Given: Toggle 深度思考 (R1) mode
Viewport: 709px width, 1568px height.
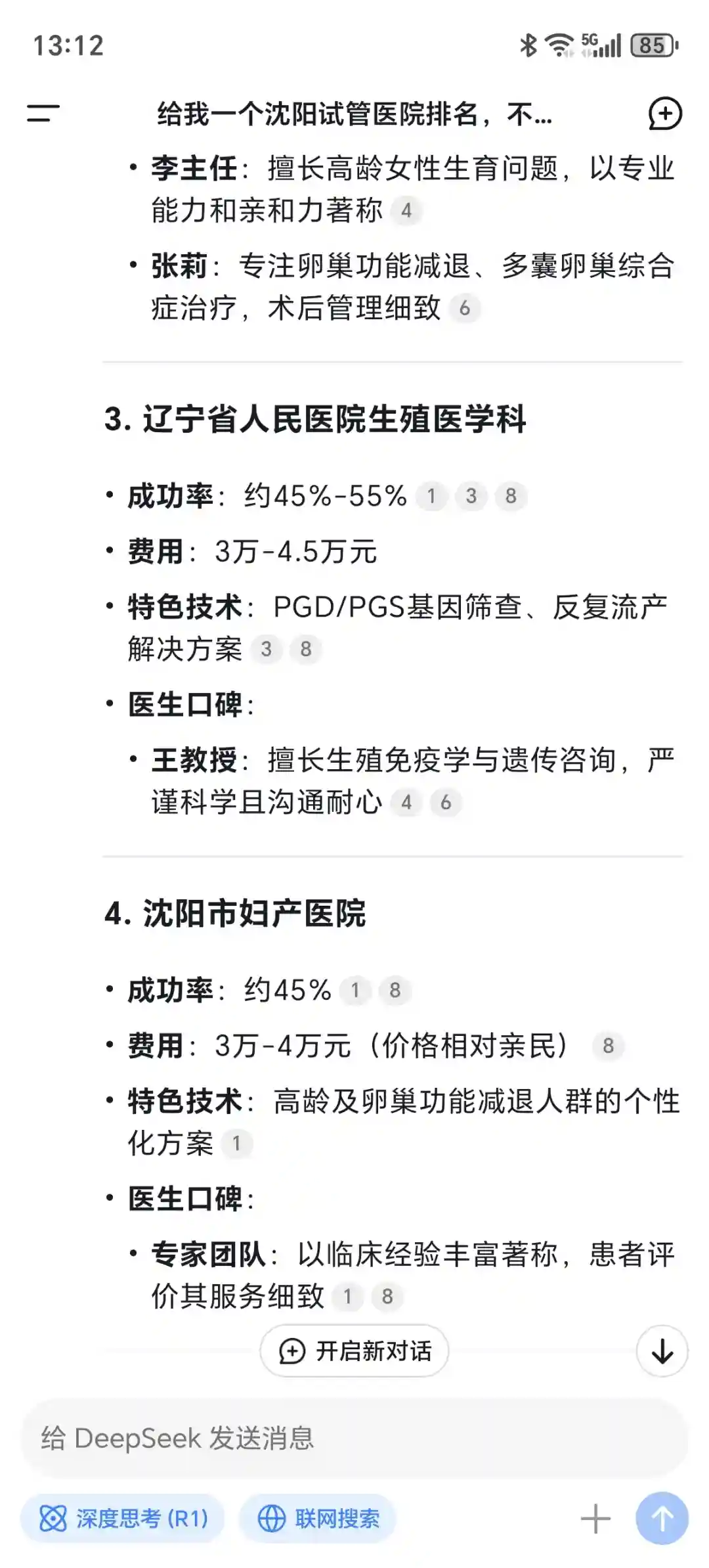Looking at the screenshot, I should (x=123, y=1518).
